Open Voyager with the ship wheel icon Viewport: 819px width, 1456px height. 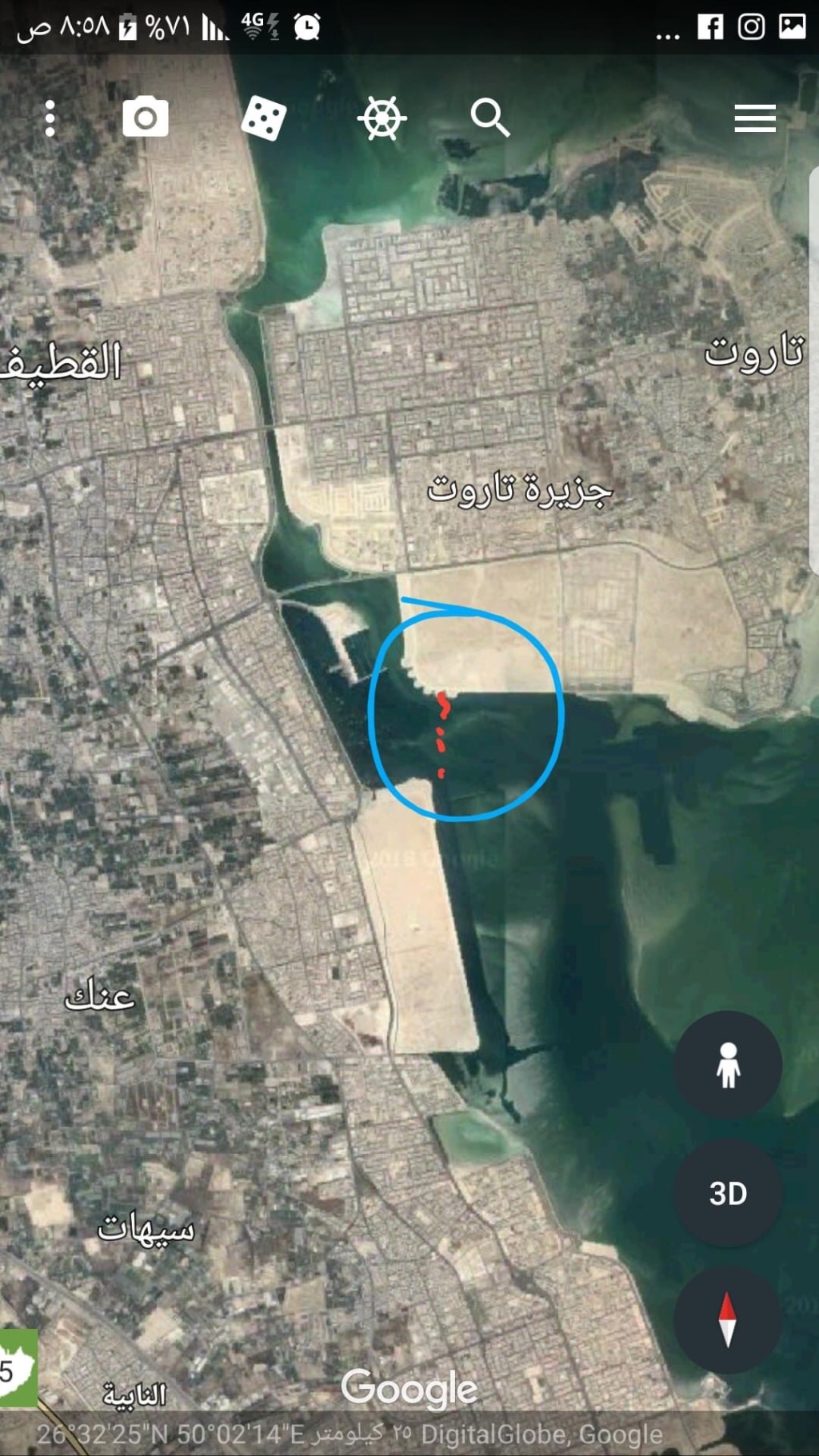tap(382, 118)
